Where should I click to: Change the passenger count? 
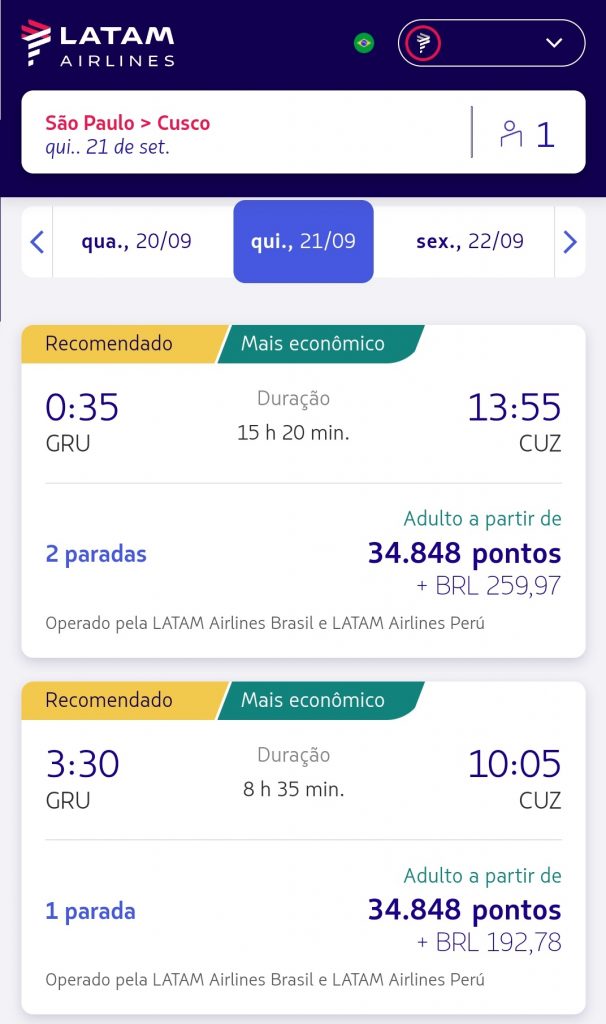point(529,134)
